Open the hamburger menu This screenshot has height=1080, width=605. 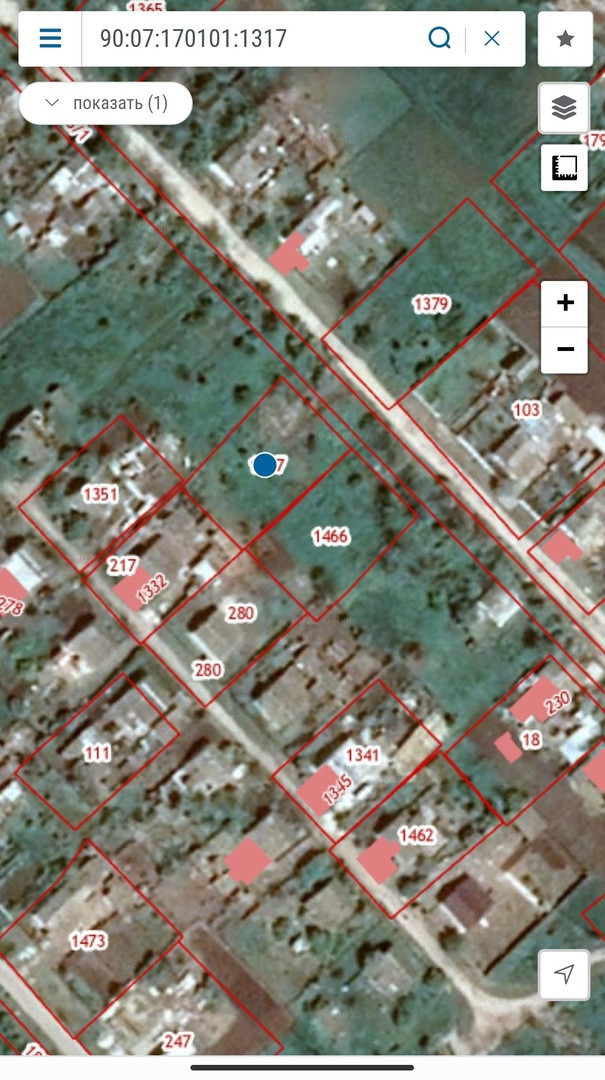(x=50, y=39)
